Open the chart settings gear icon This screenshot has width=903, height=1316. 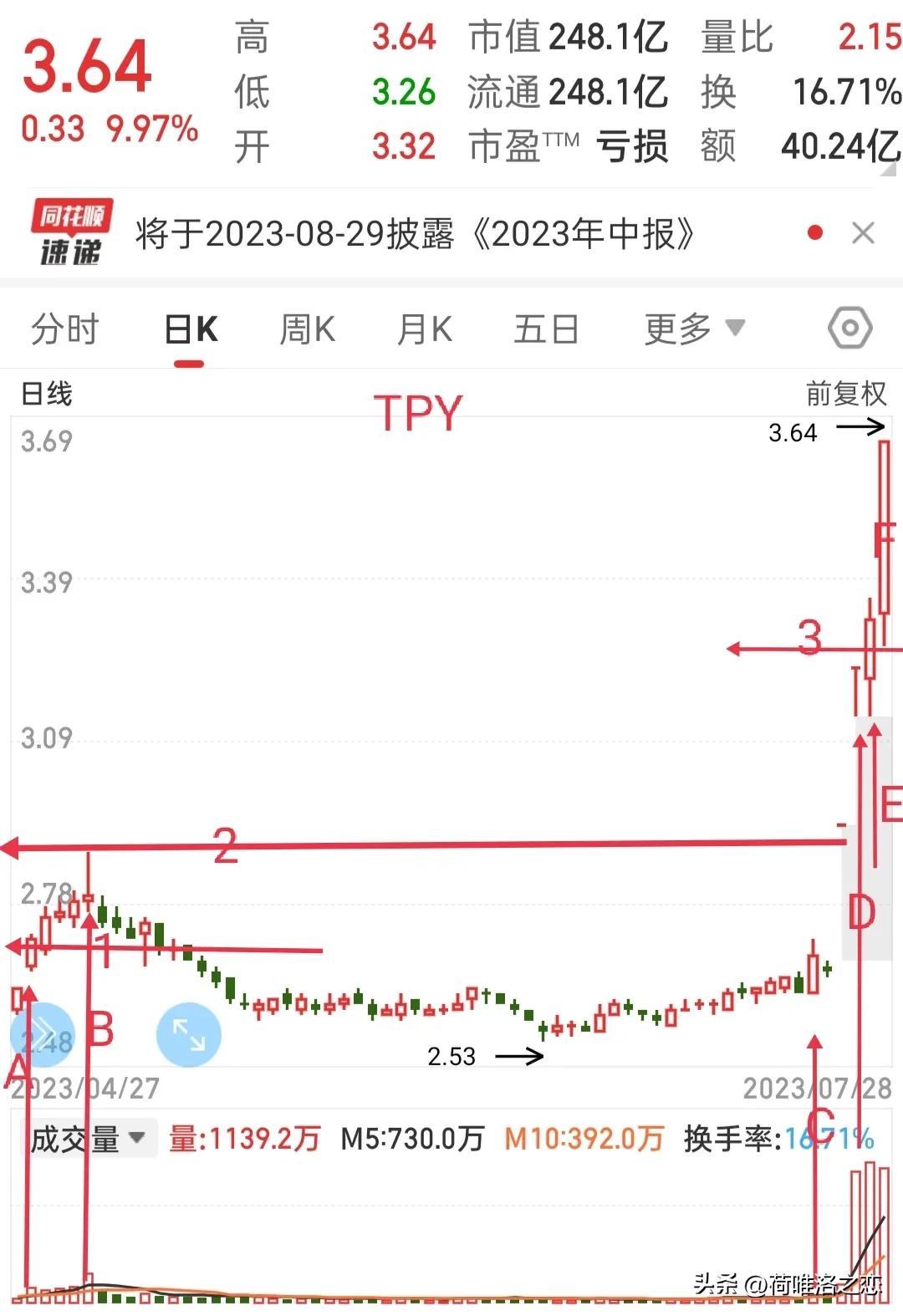point(850,329)
